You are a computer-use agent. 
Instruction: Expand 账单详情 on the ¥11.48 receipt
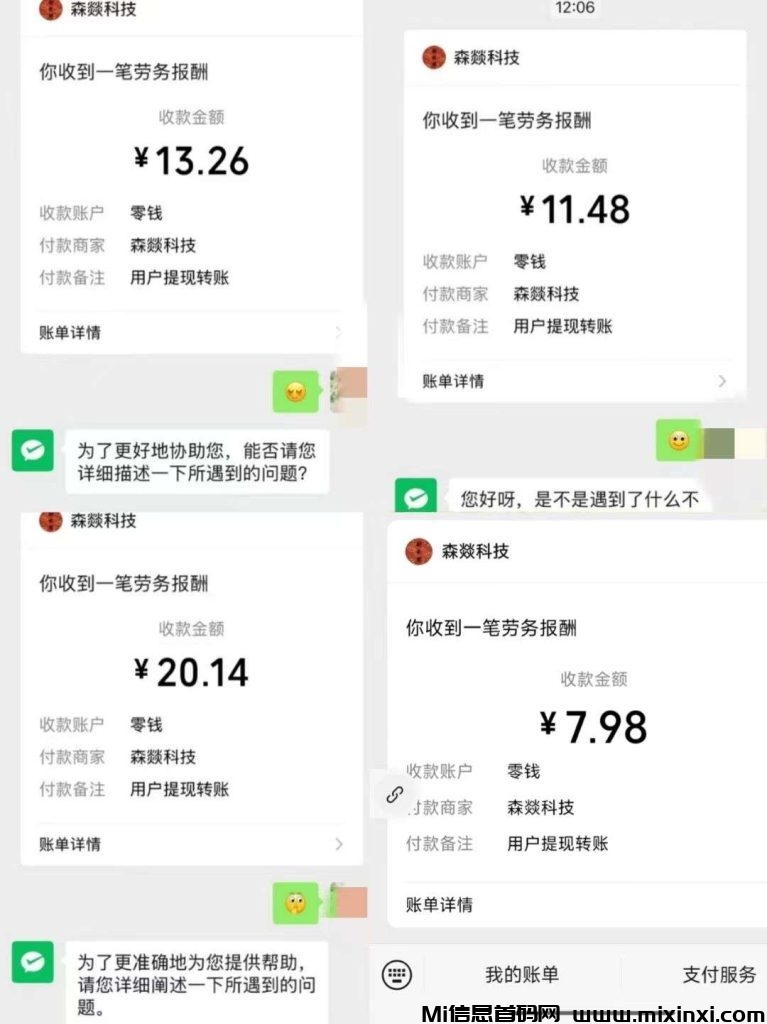tap(455, 381)
